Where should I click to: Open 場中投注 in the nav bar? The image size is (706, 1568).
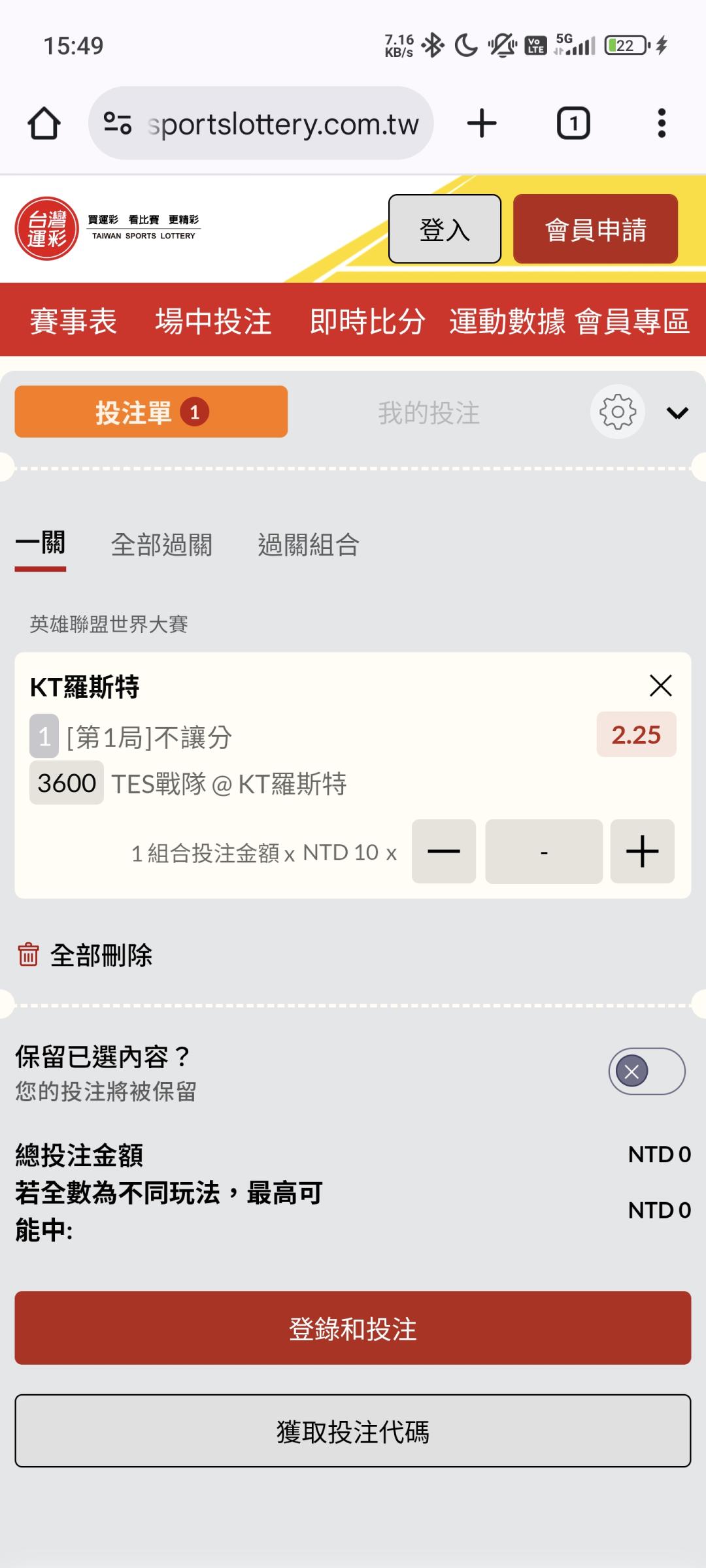pyautogui.click(x=213, y=321)
